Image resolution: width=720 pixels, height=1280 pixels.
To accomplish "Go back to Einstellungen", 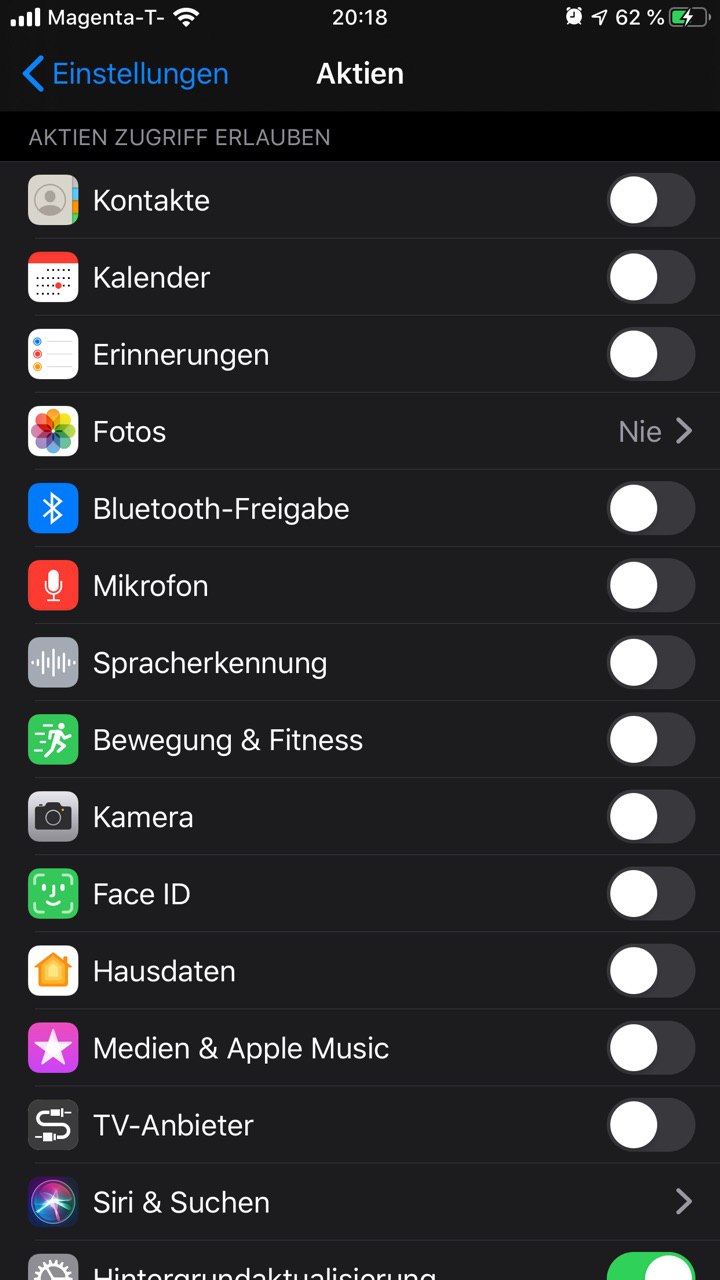I will click(x=125, y=74).
